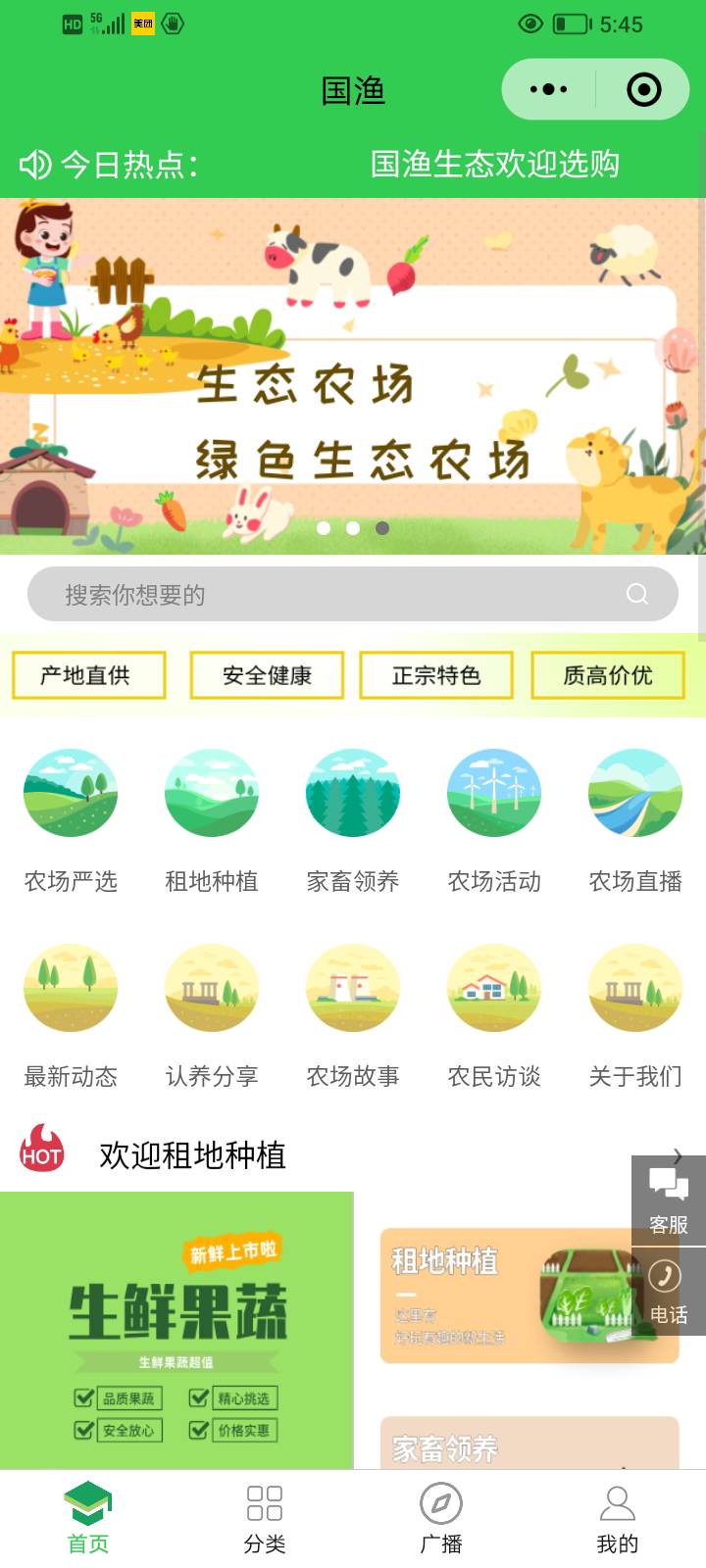The image size is (706, 1568).
Task: Contact 客服 customer service
Action: coord(669,1200)
